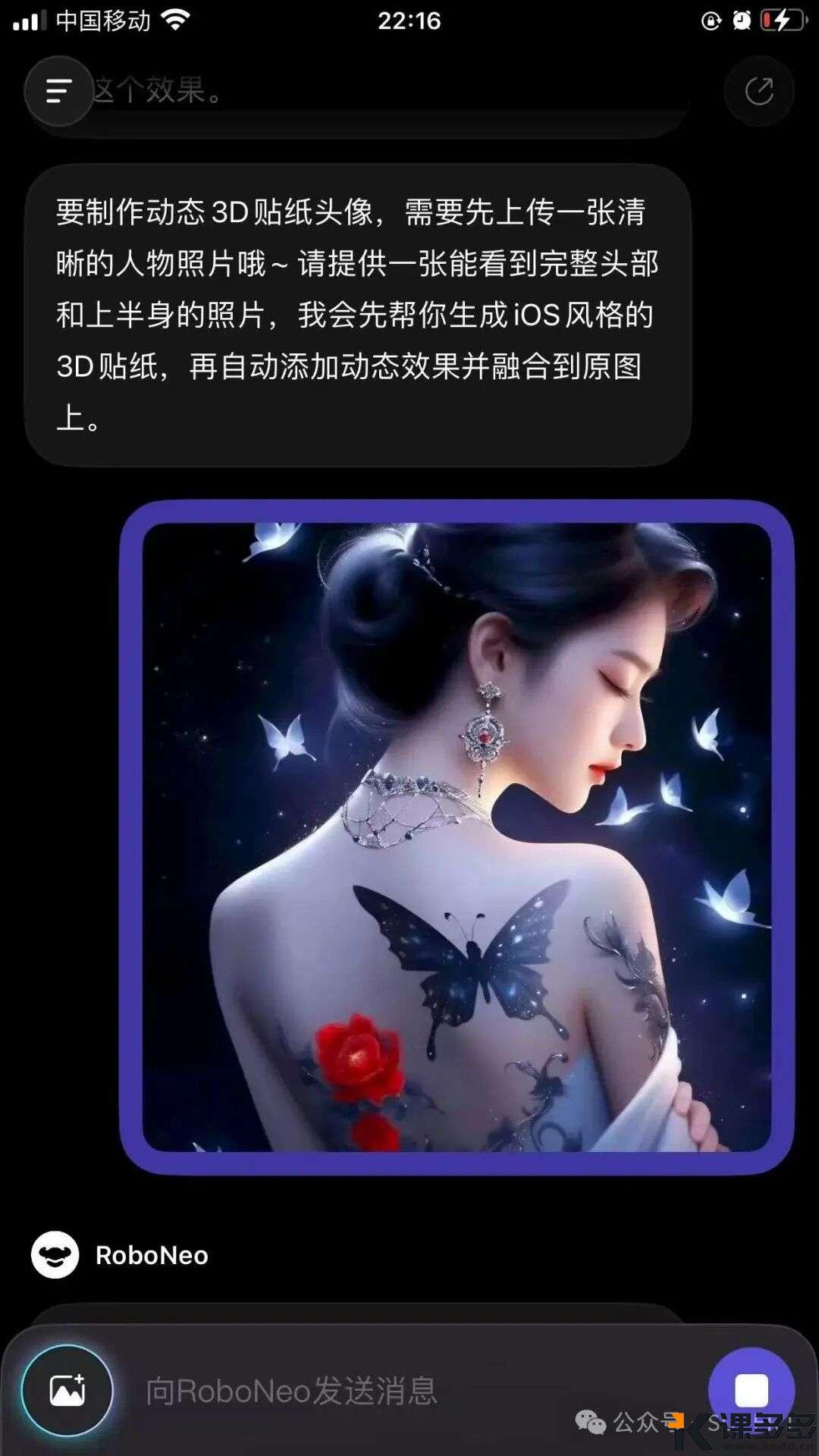Tap the photo upload icon beside the input field

coord(68,1392)
